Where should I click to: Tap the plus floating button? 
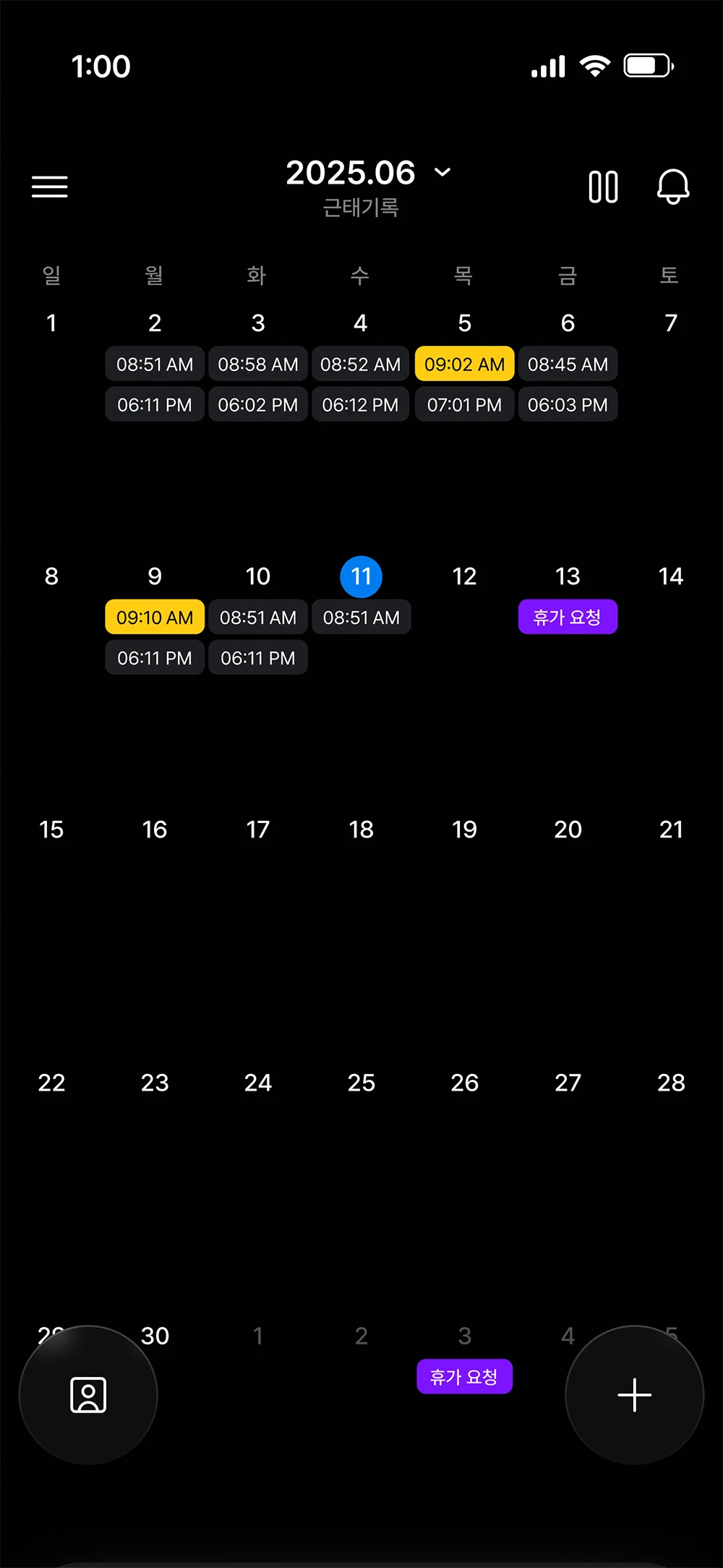coord(634,1394)
